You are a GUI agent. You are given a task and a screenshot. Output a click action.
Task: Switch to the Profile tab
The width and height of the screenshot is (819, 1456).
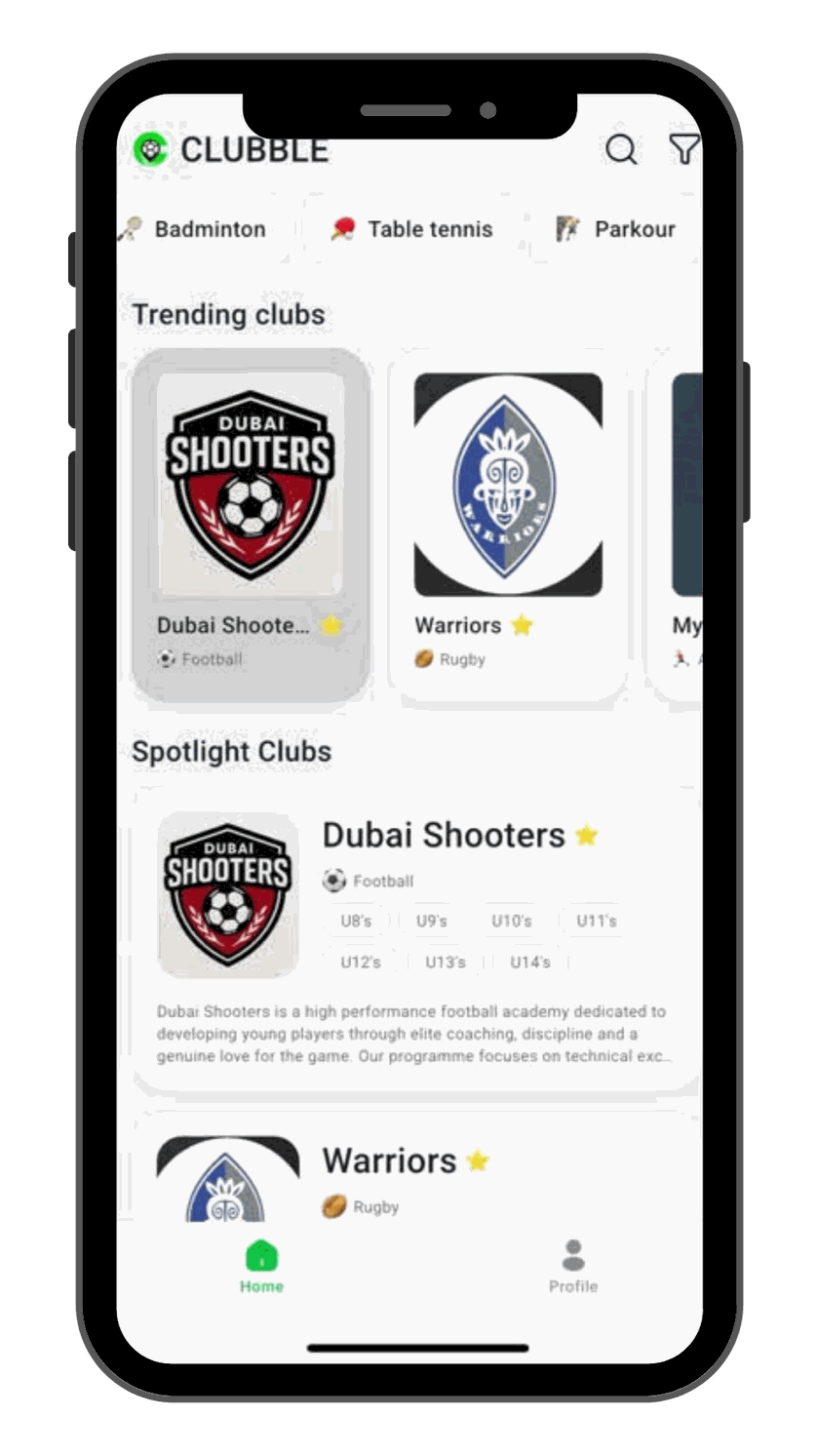[x=573, y=1267]
